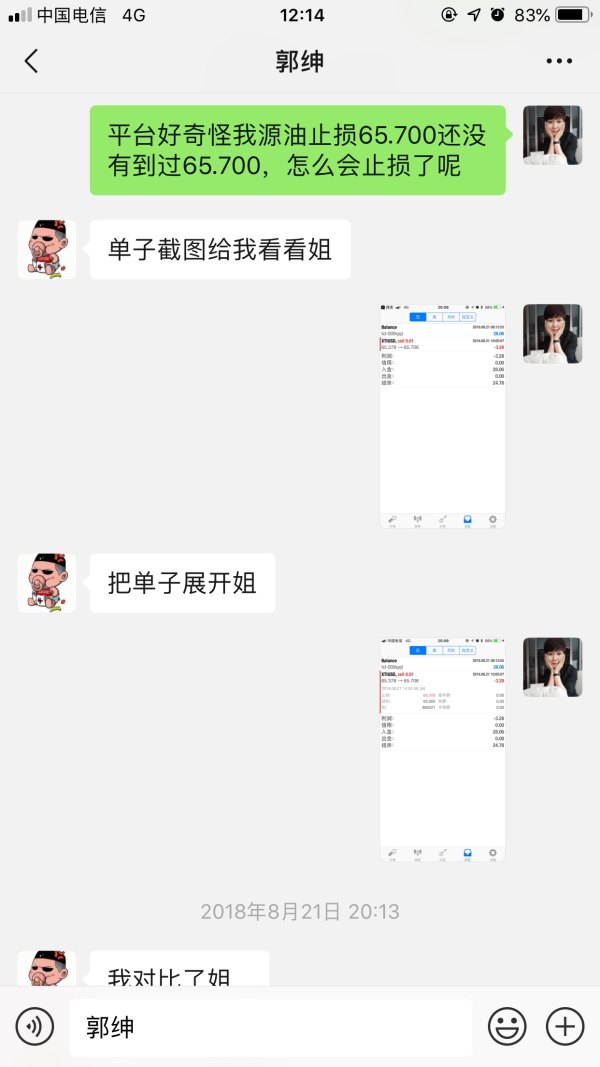
Task: Open the three-dot chat options menu
Action: pyautogui.click(x=559, y=61)
